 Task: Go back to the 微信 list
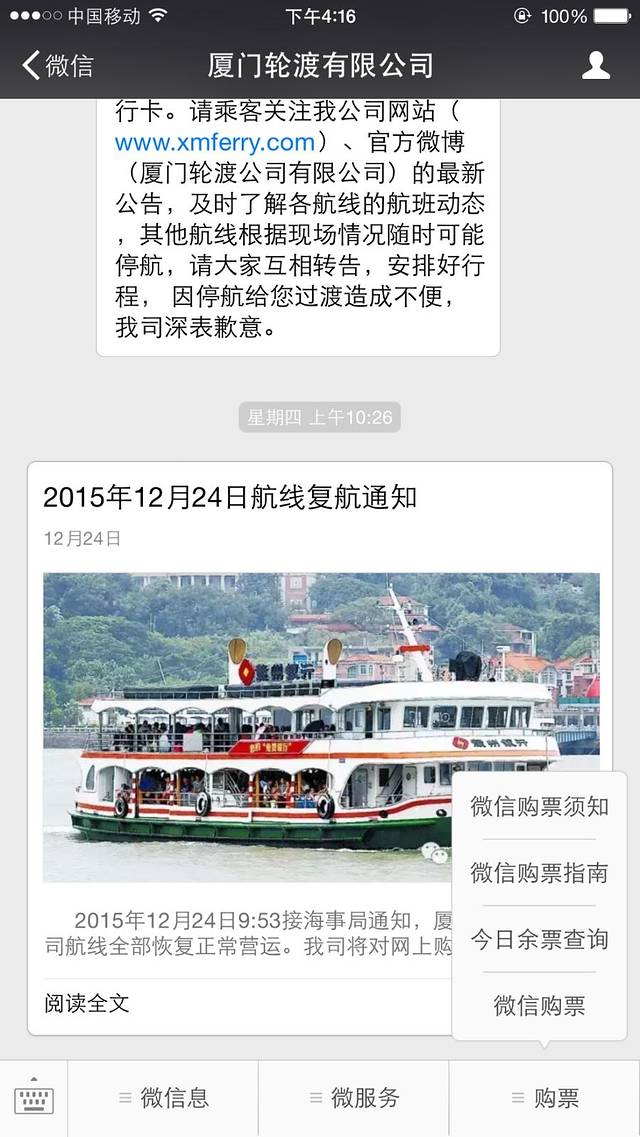tap(58, 66)
